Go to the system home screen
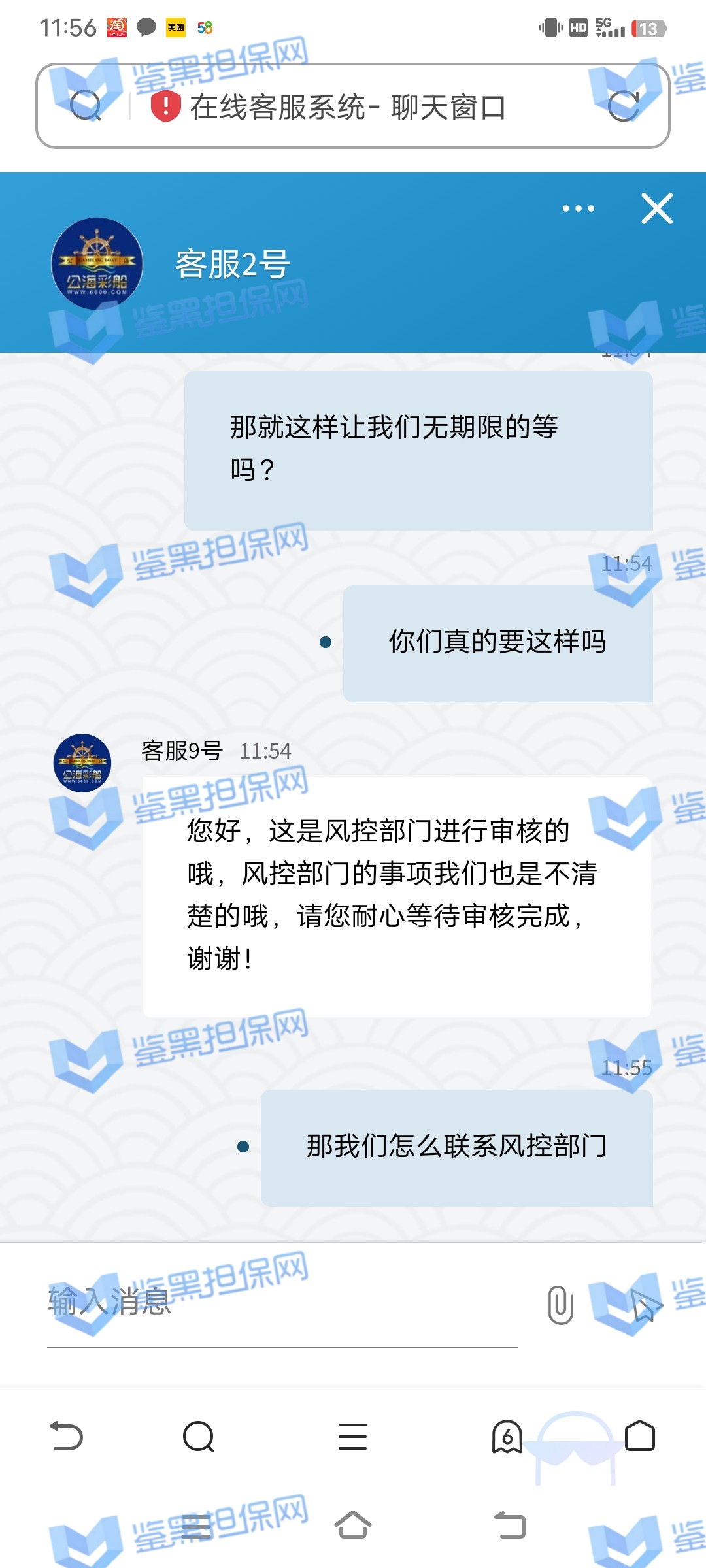The image size is (706, 1568). (x=353, y=1526)
